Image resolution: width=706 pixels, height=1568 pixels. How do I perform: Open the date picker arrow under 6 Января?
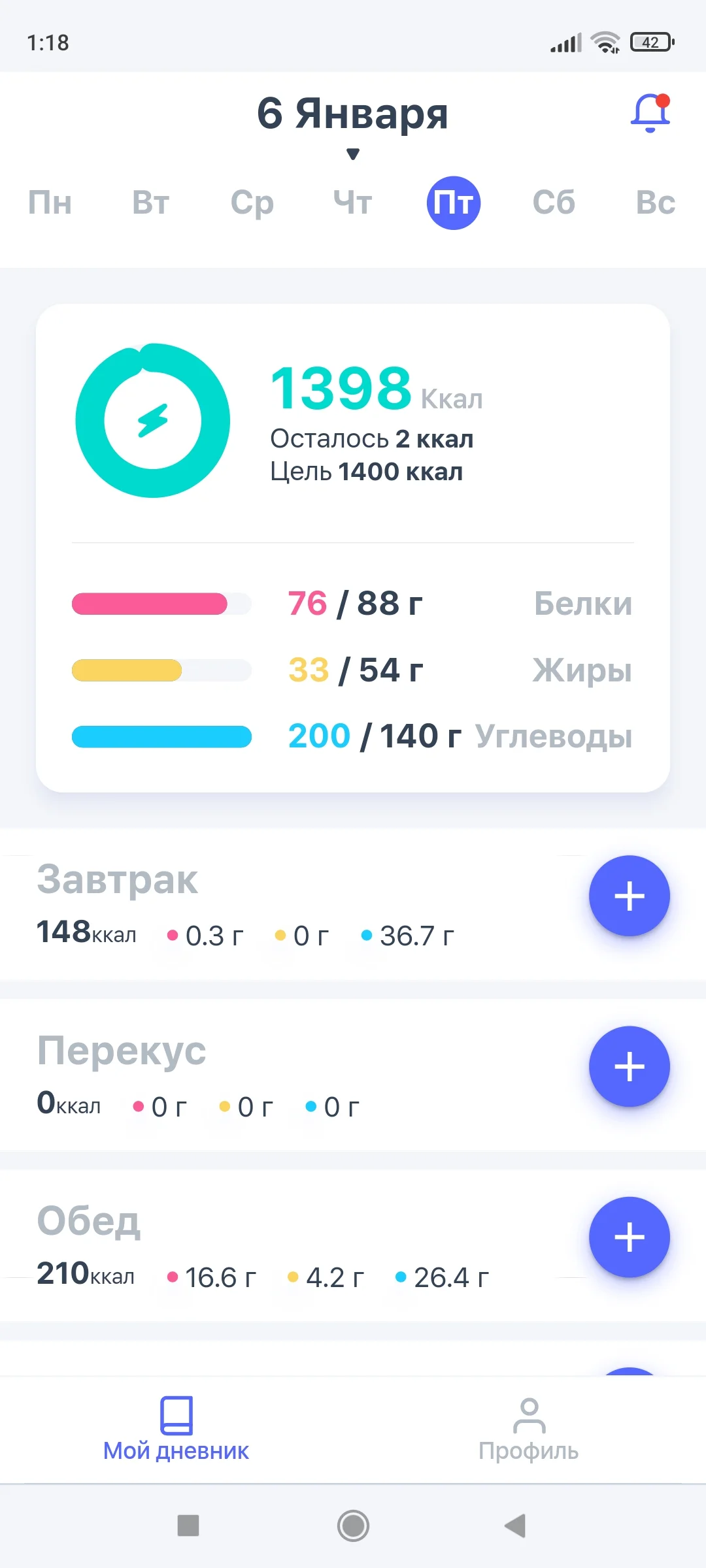(x=353, y=154)
